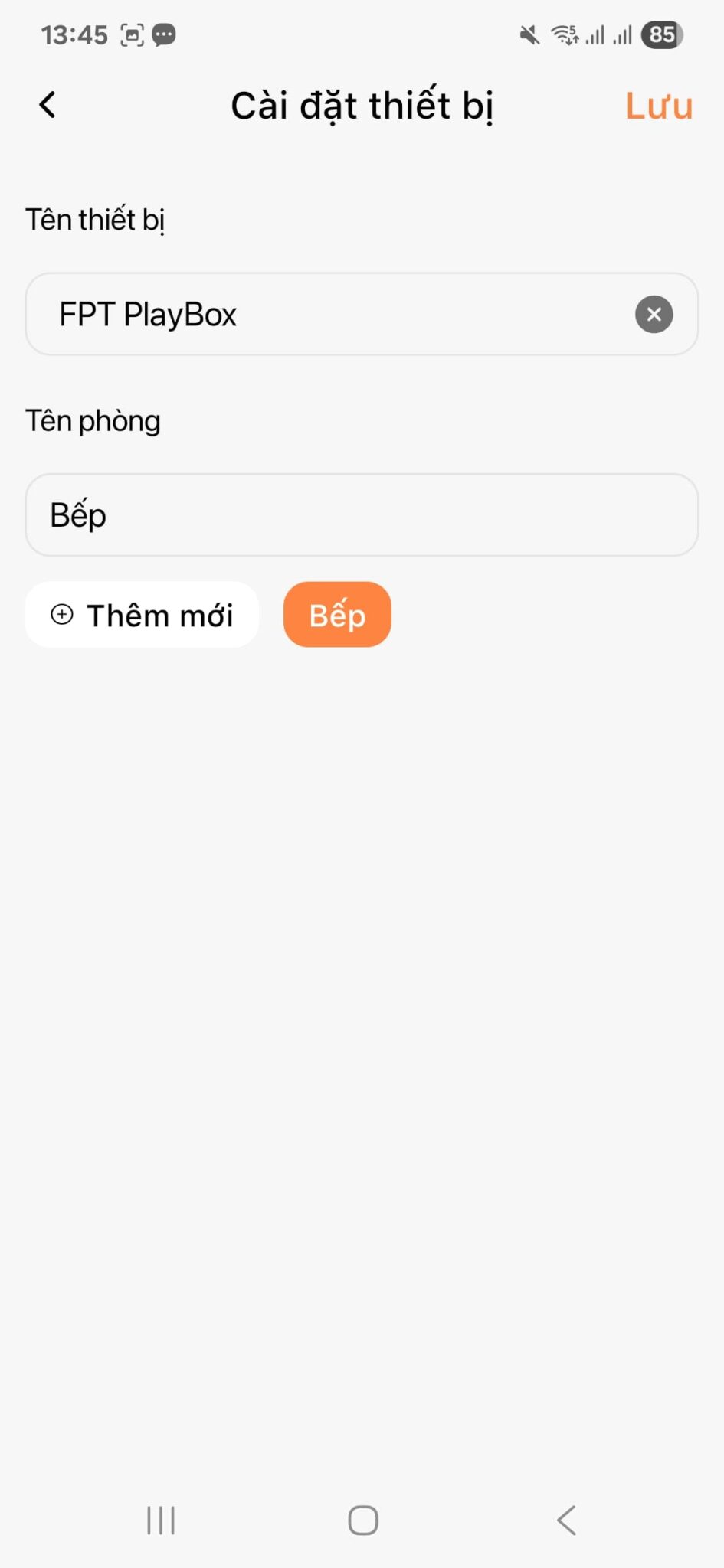Tap the screenshot icon in status bar
724x1568 pixels.
(132, 34)
